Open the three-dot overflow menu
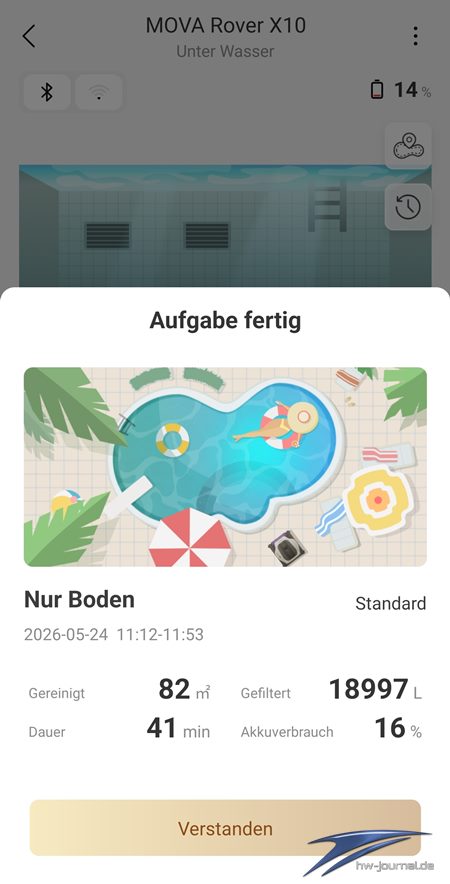This screenshot has height=884, width=450. coord(416,36)
